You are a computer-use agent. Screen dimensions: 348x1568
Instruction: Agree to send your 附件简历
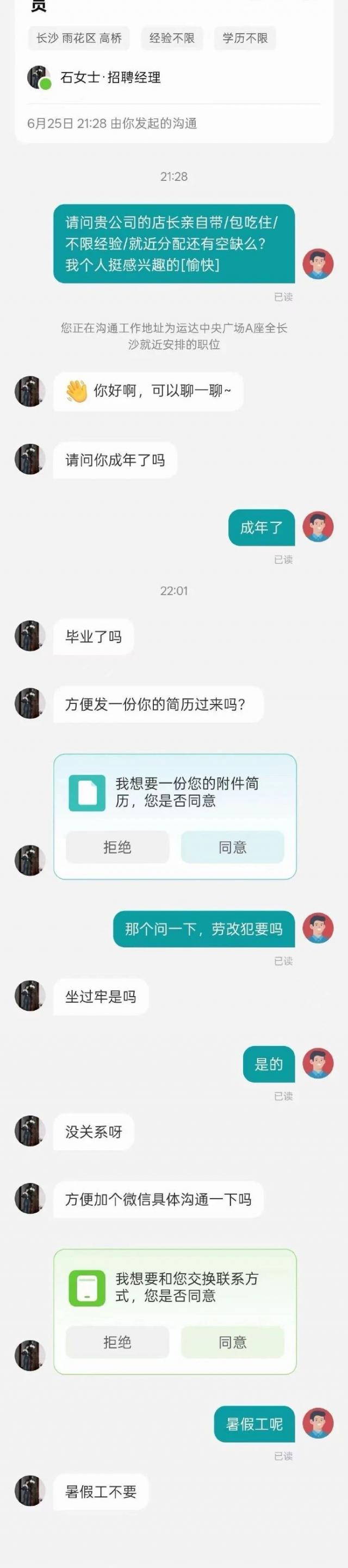click(x=232, y=847)
